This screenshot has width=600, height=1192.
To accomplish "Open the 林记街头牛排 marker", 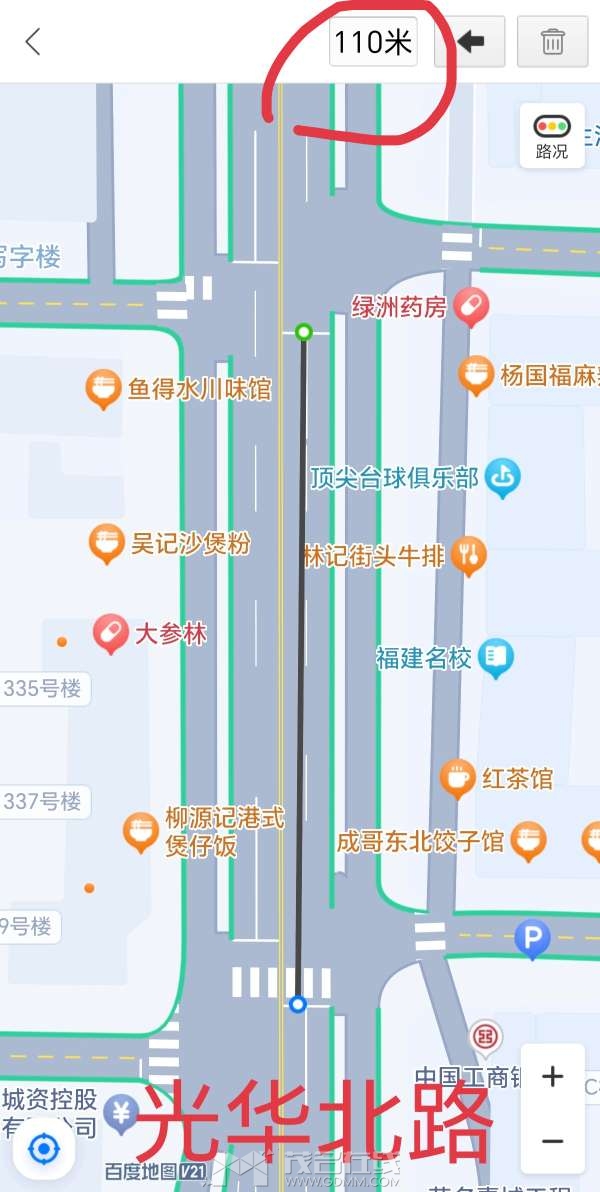I will coord(467,555).
